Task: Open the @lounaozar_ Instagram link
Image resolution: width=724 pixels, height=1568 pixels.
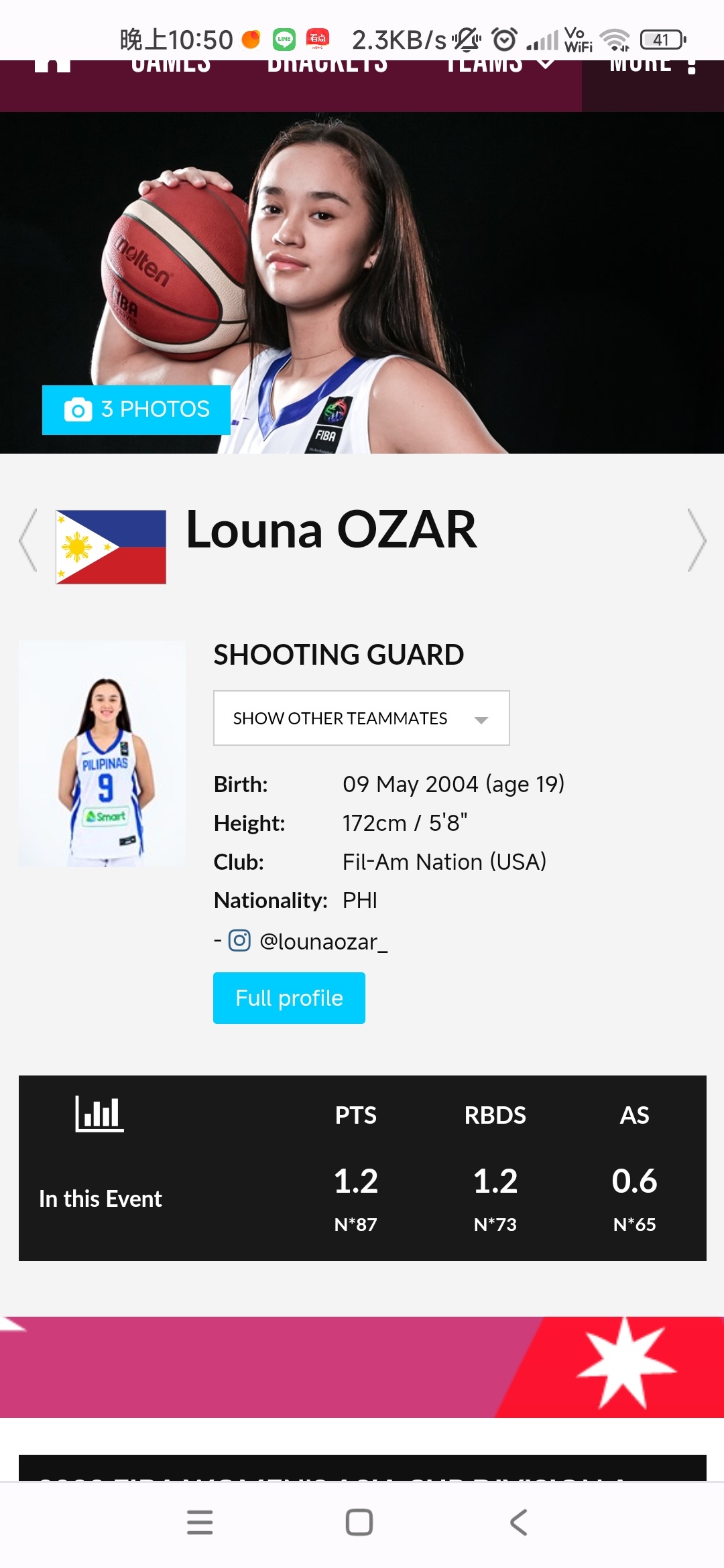Action: click(x=322, y=941)
